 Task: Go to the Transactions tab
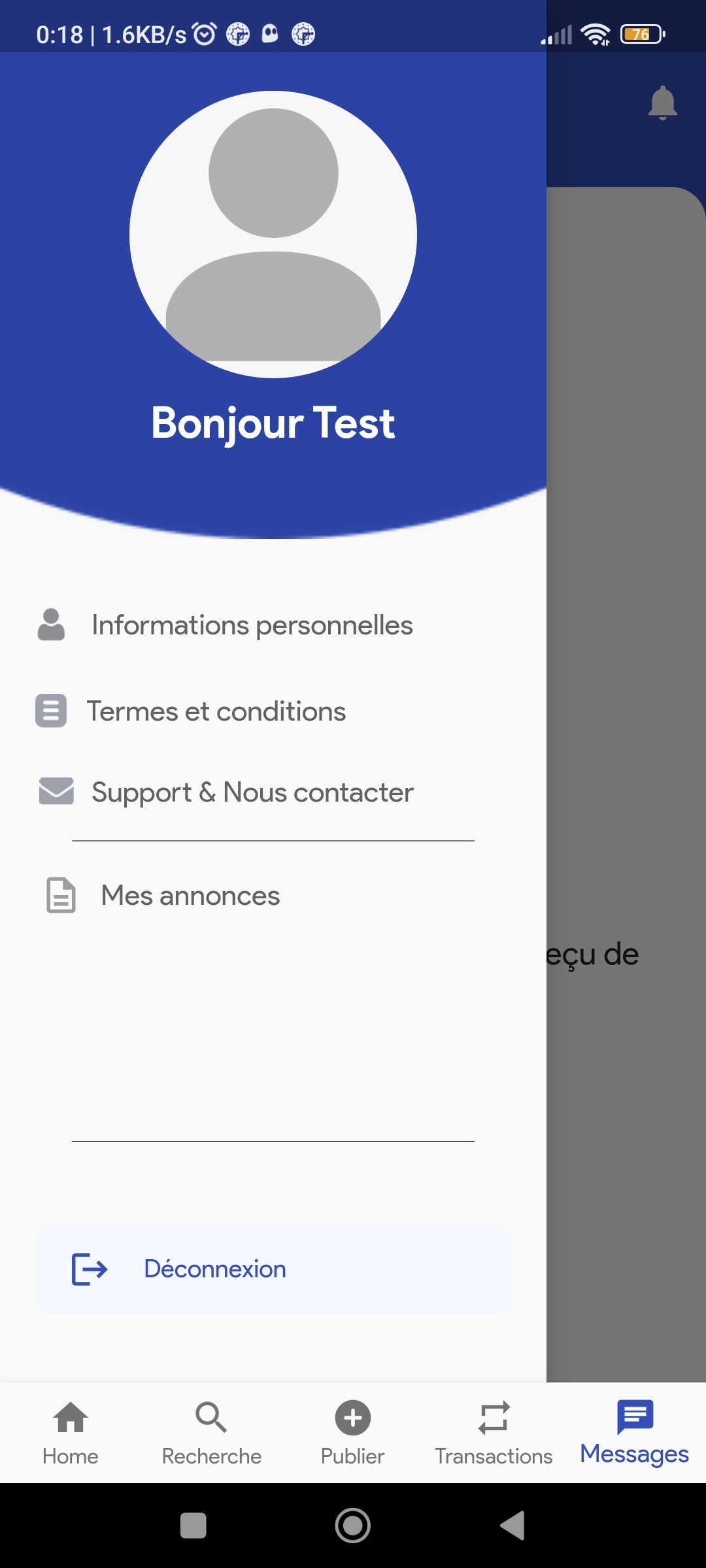coord(494,1433)
